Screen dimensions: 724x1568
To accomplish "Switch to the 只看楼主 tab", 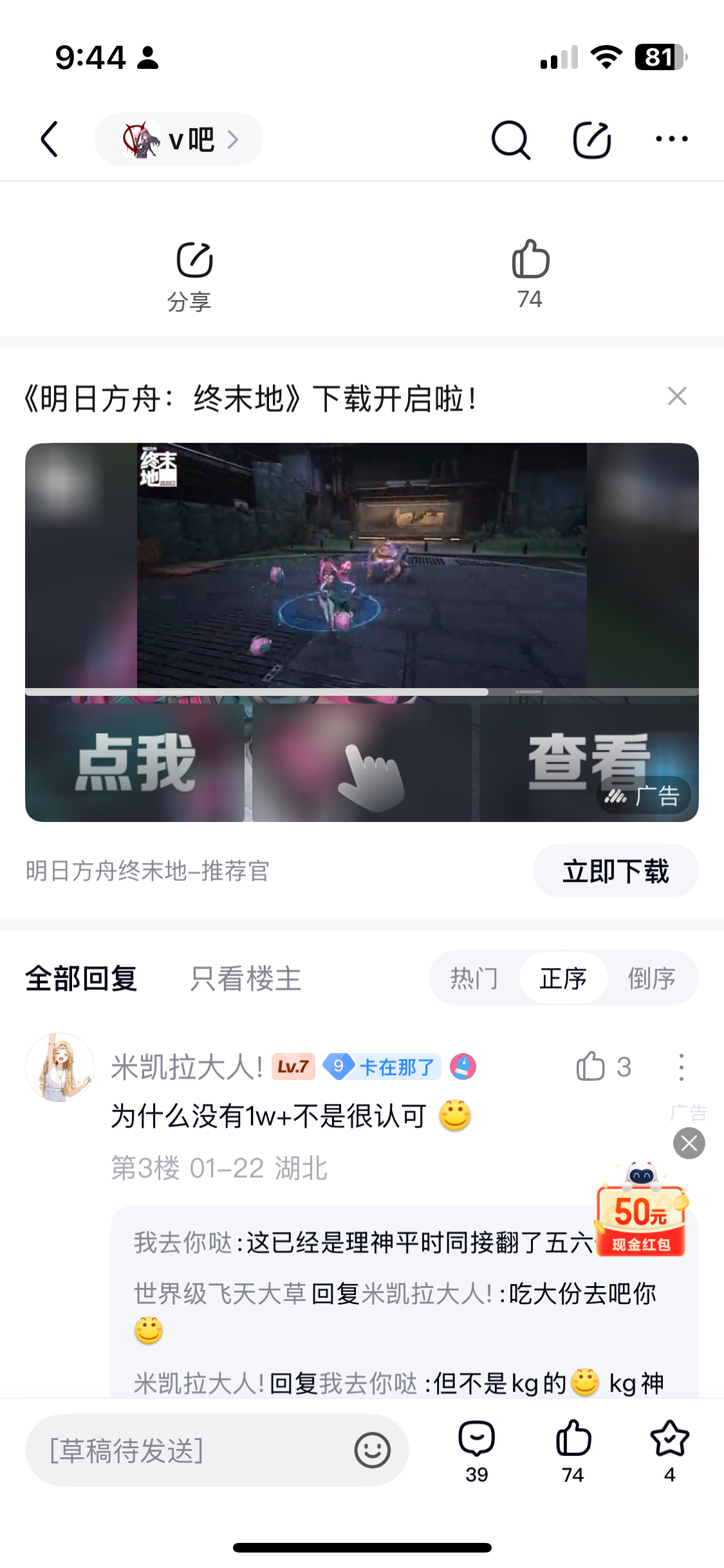I will [246, 978].
